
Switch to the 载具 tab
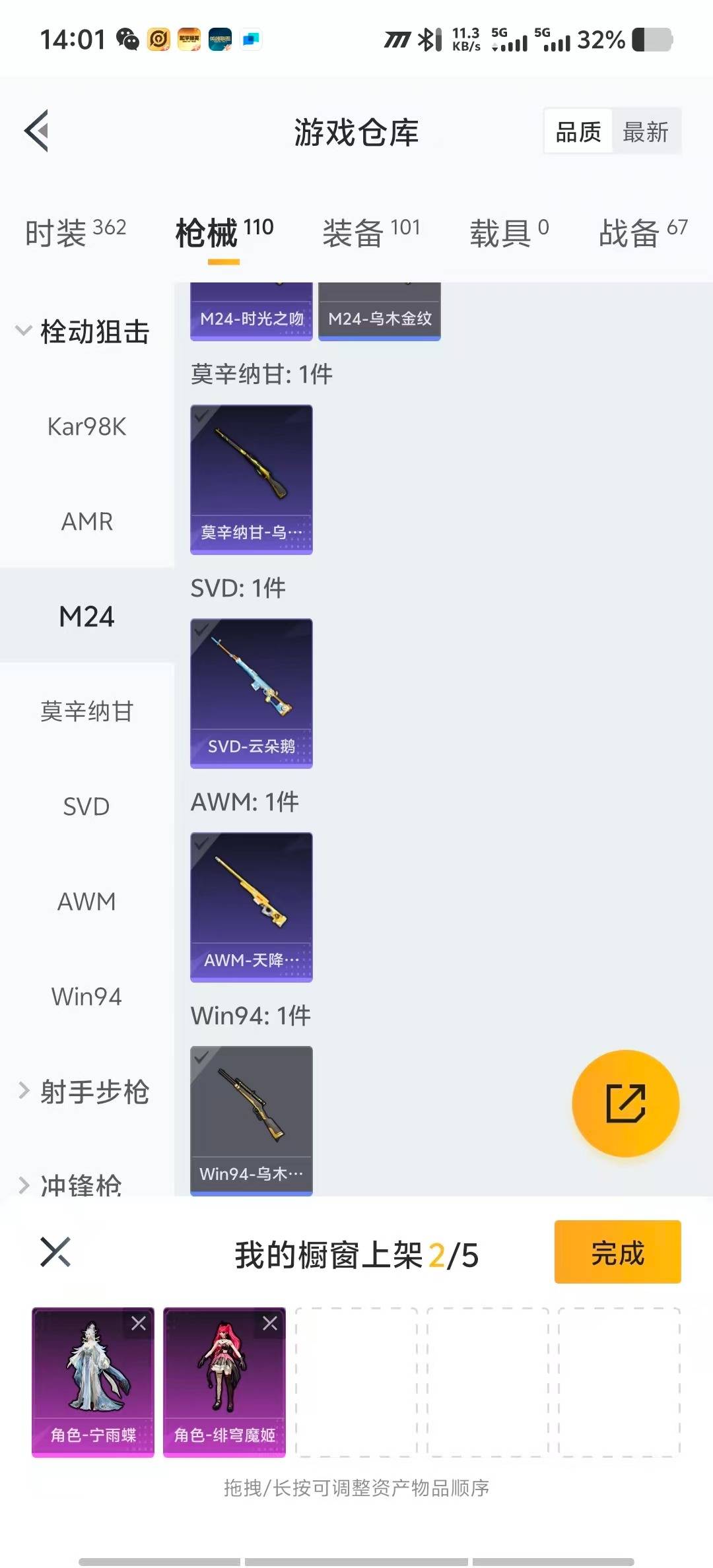point(508,232)
